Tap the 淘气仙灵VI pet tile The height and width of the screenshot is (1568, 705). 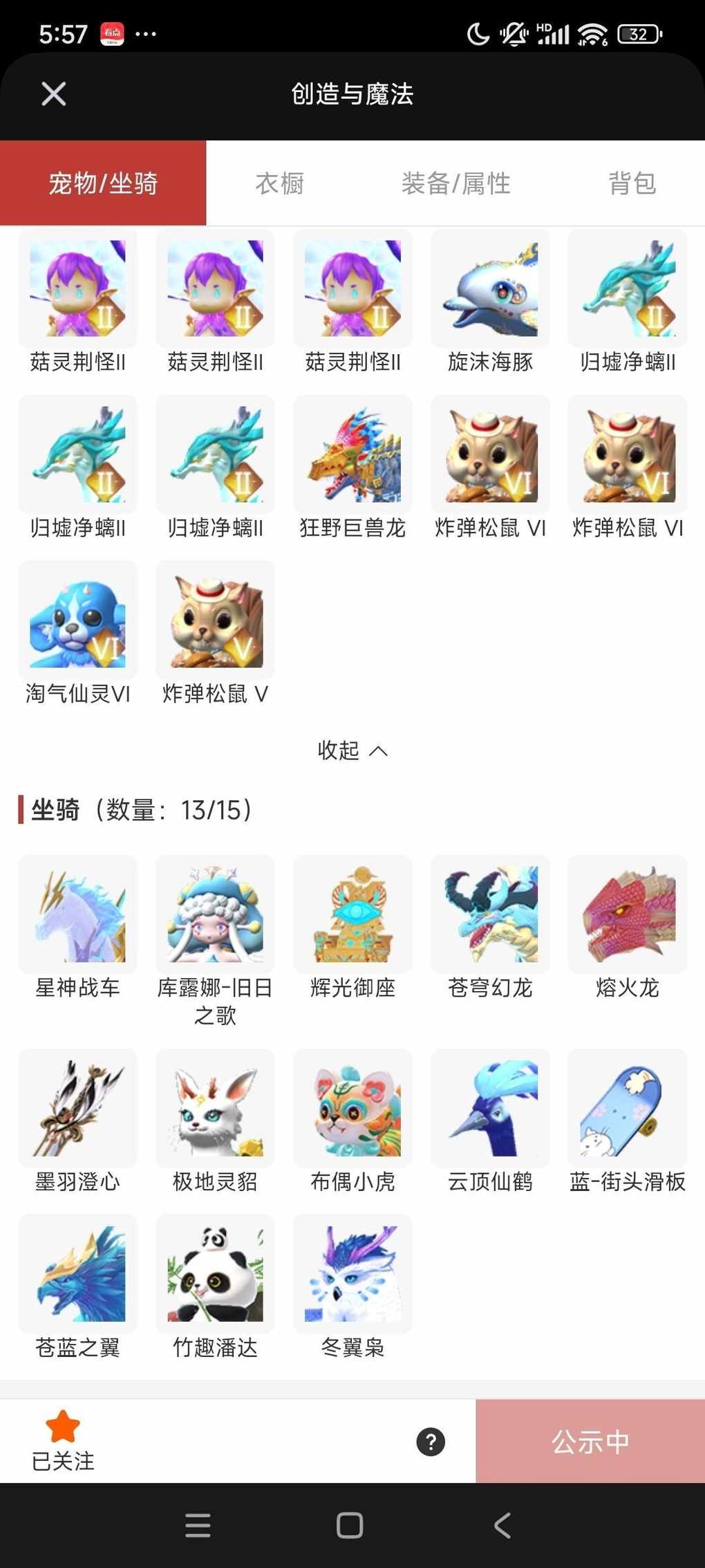[x=77, y=620]
